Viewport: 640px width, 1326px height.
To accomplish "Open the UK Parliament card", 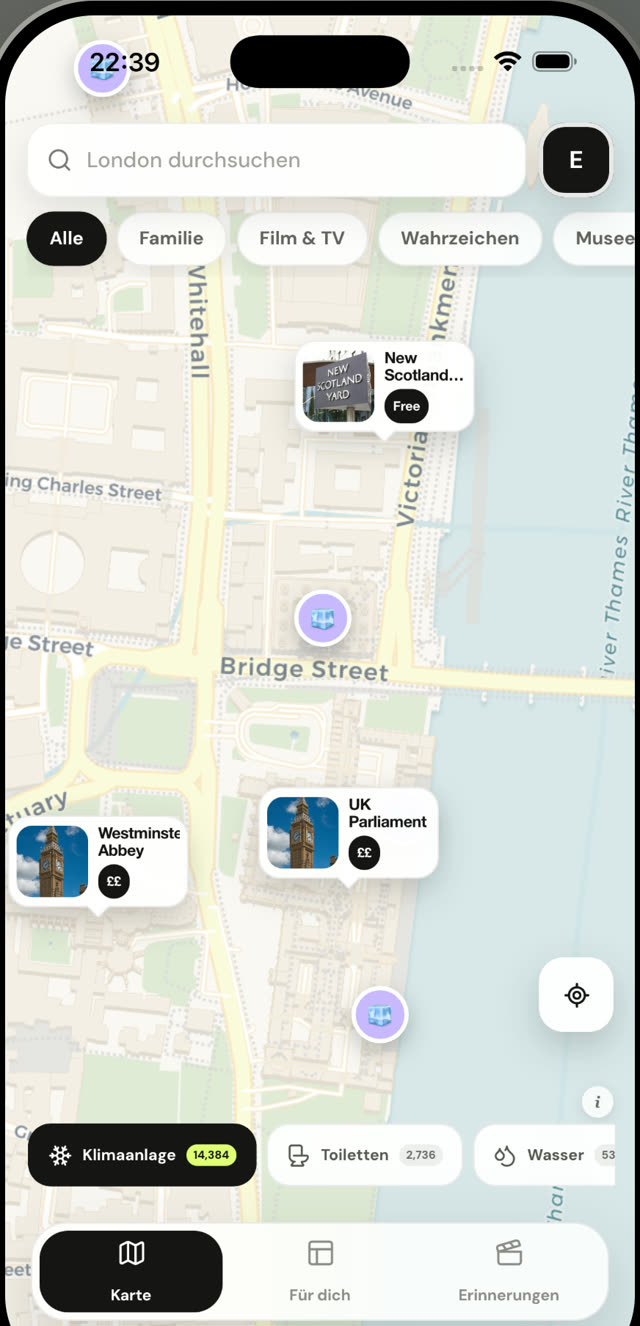I will (348, 833).
